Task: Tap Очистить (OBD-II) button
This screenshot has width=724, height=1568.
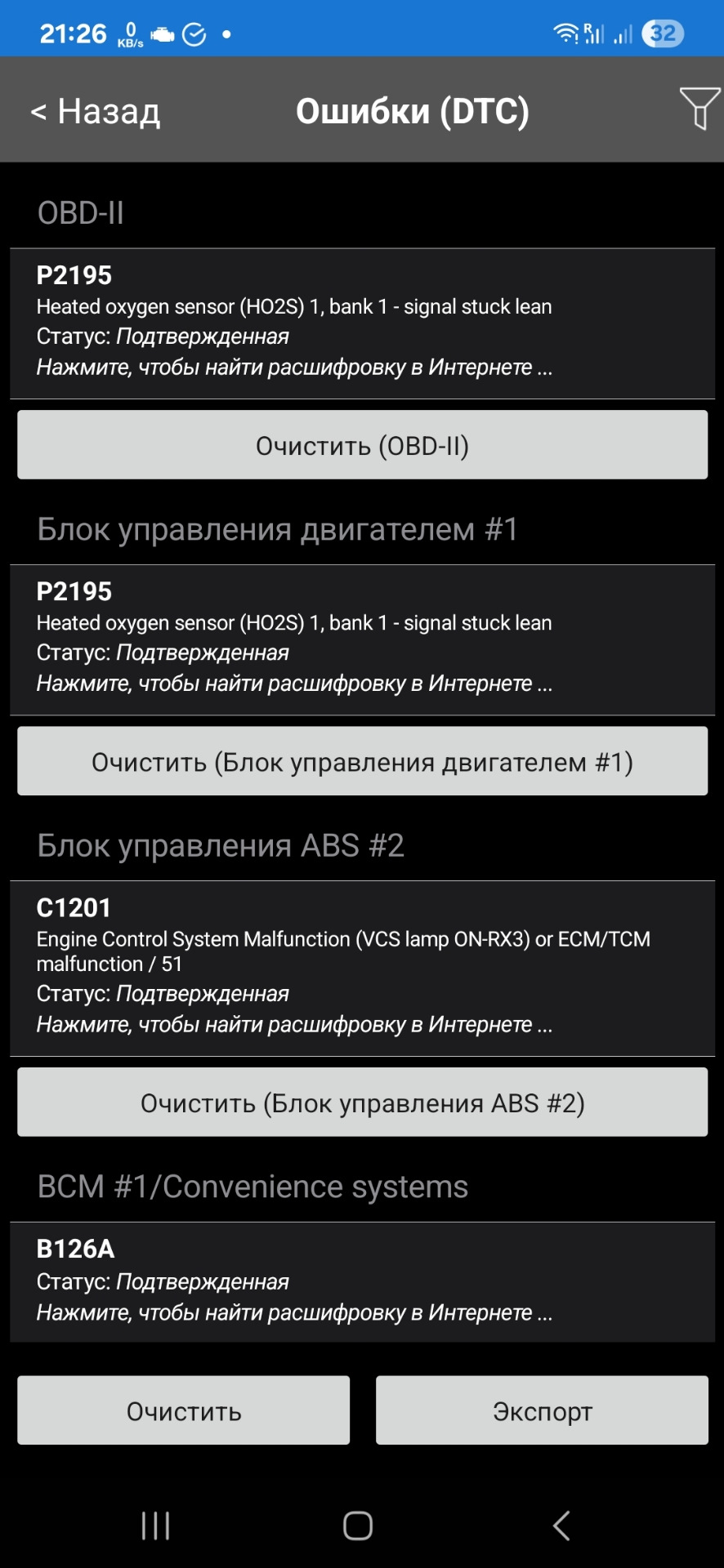Action: (362, 445)
